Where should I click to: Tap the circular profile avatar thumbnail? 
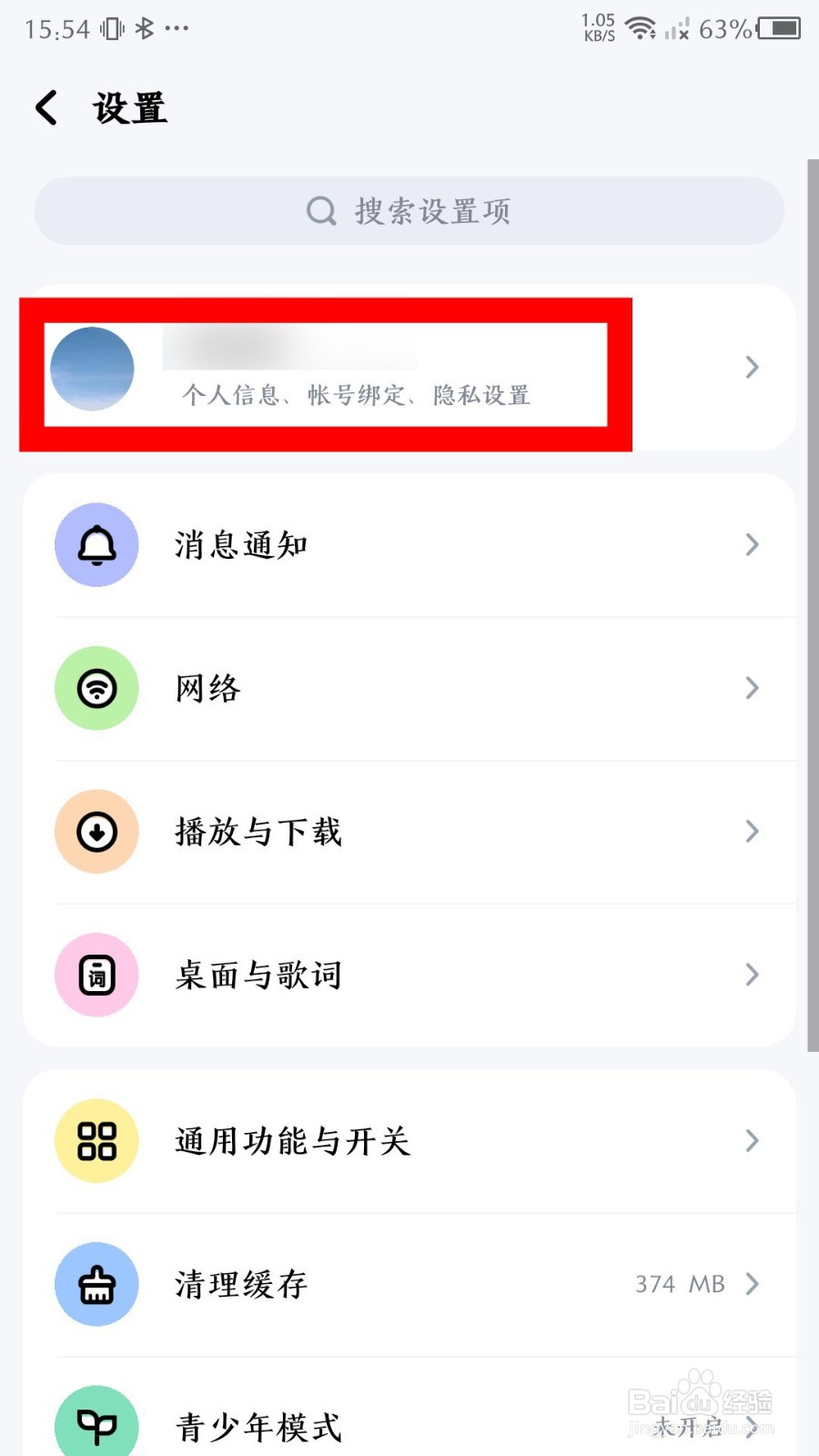(94, 368)
